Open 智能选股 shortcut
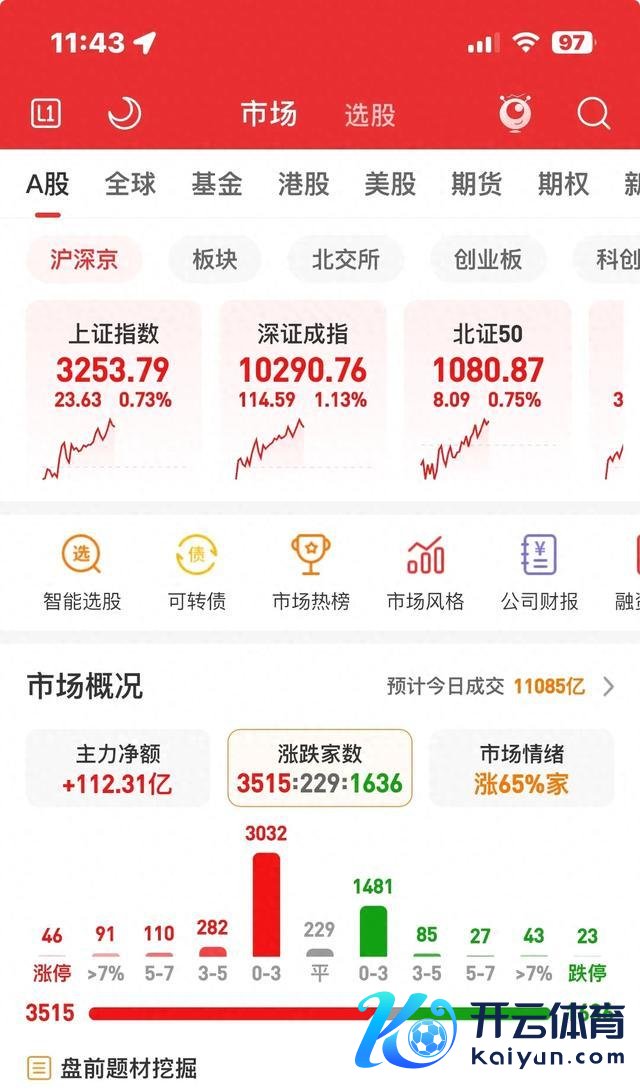Image resolution: width=640 pixels, height=1090 pixels. point(82,572)
